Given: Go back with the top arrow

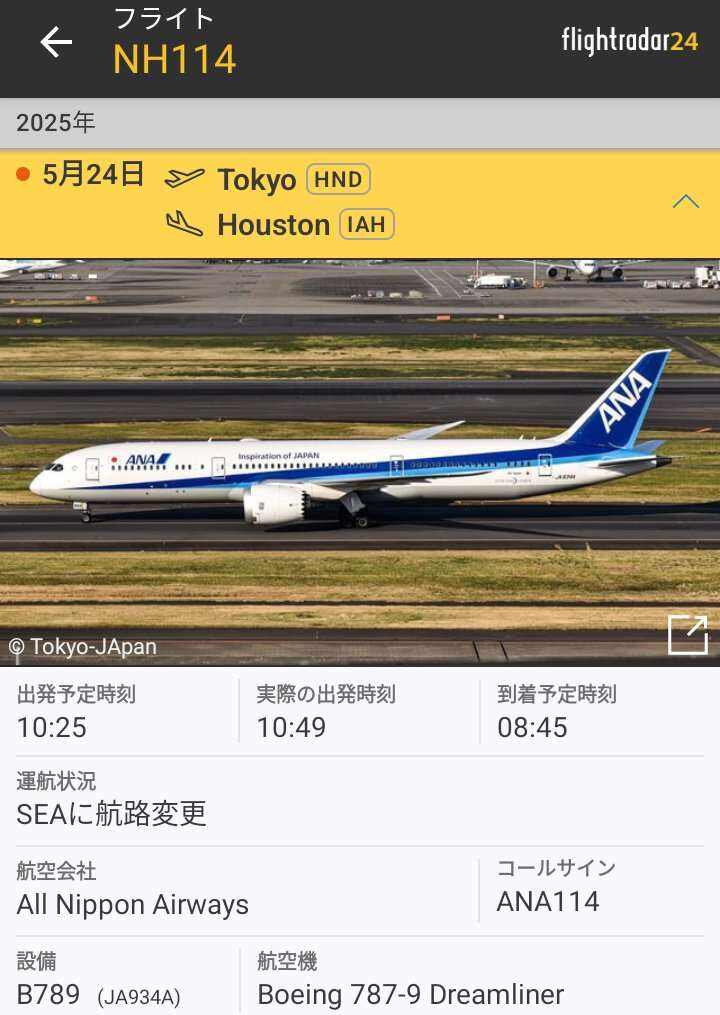Looking at the screenshot, I should click(56, 42).
